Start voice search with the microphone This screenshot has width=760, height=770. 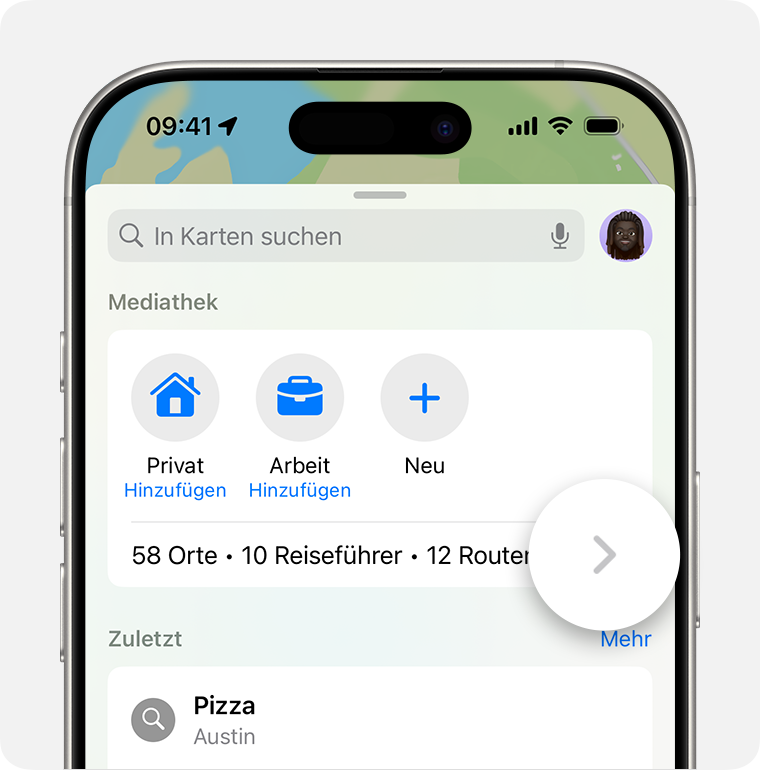pos(560,236)
